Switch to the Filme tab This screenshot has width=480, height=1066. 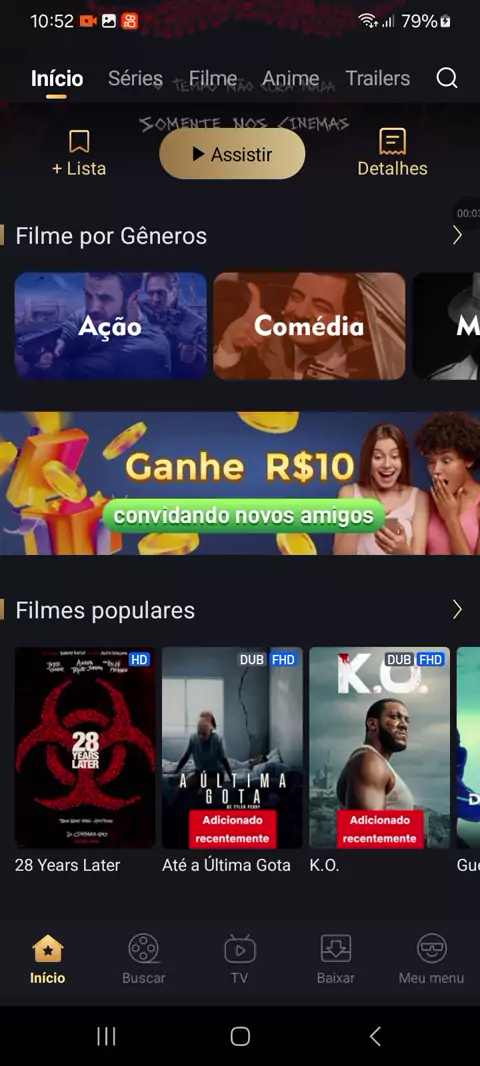(213, 78)
